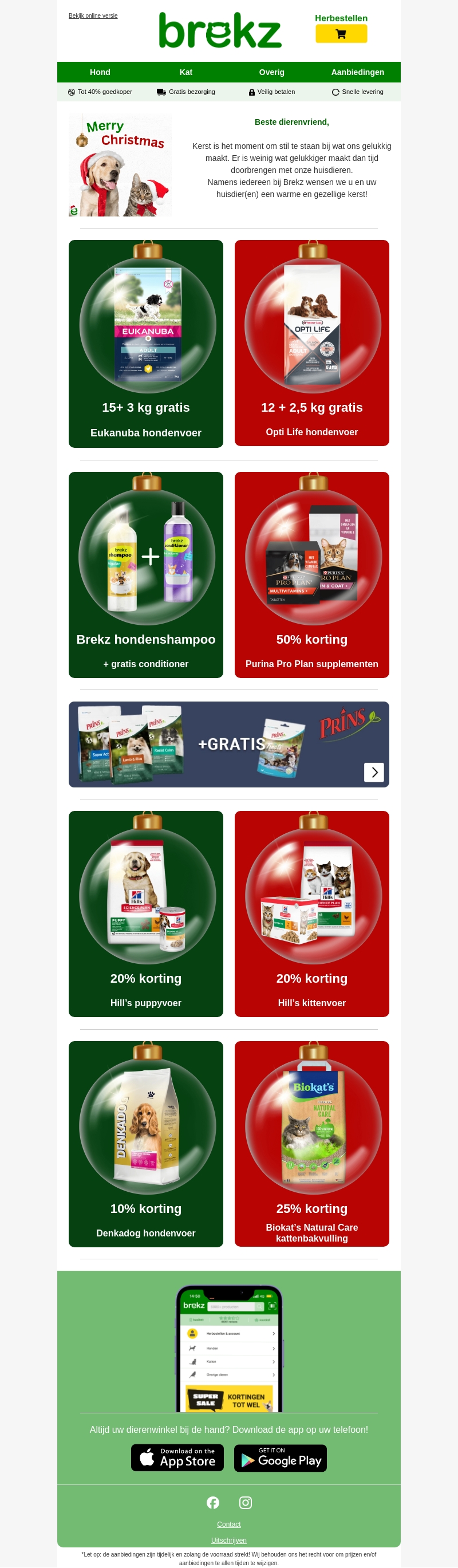This screenshot has height=1568, width=458.
Task: View the Opti Life hondenvoer deal
Action: pos(311,342)
